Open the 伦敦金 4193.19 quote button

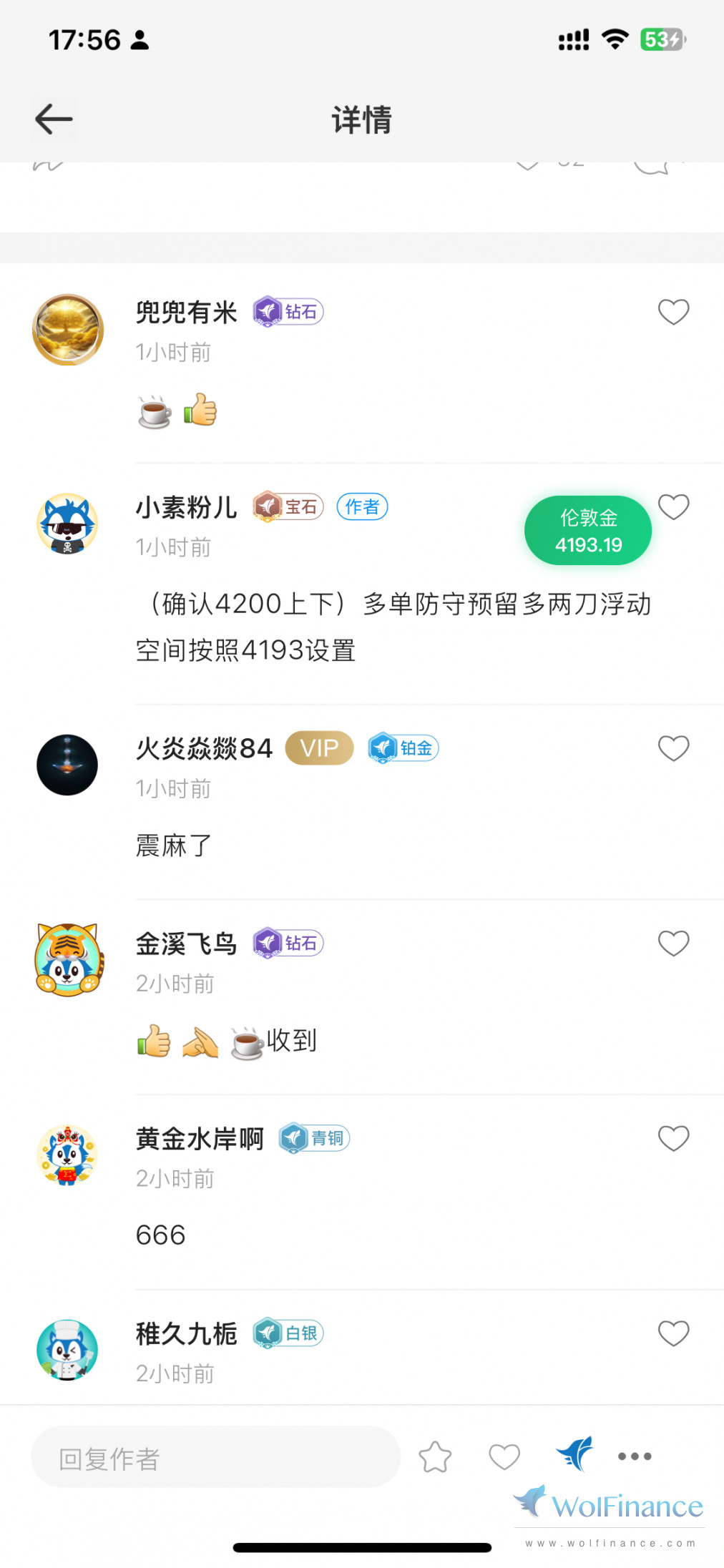pos(588,531)
